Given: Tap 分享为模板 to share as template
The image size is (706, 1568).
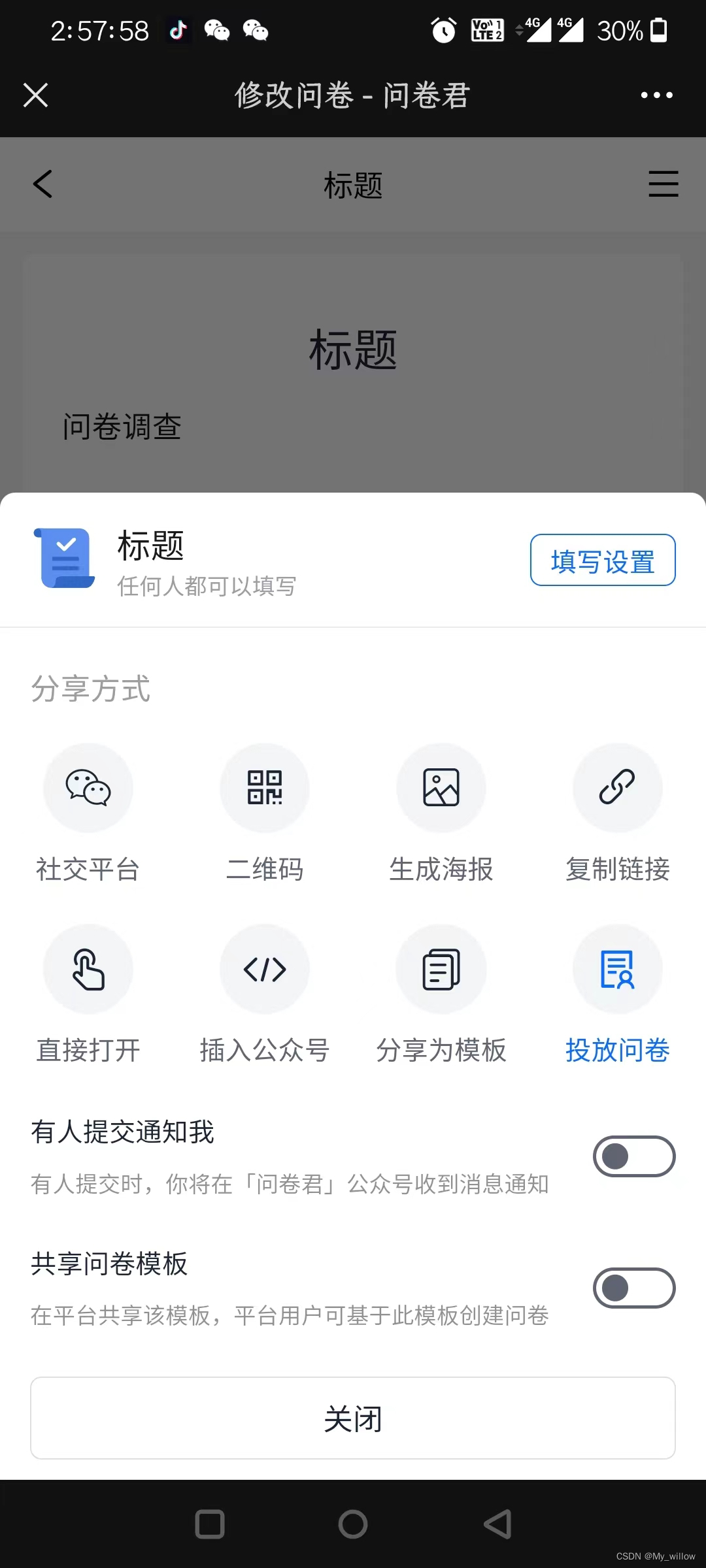Looking at the screenshot, I should [441, 970].
